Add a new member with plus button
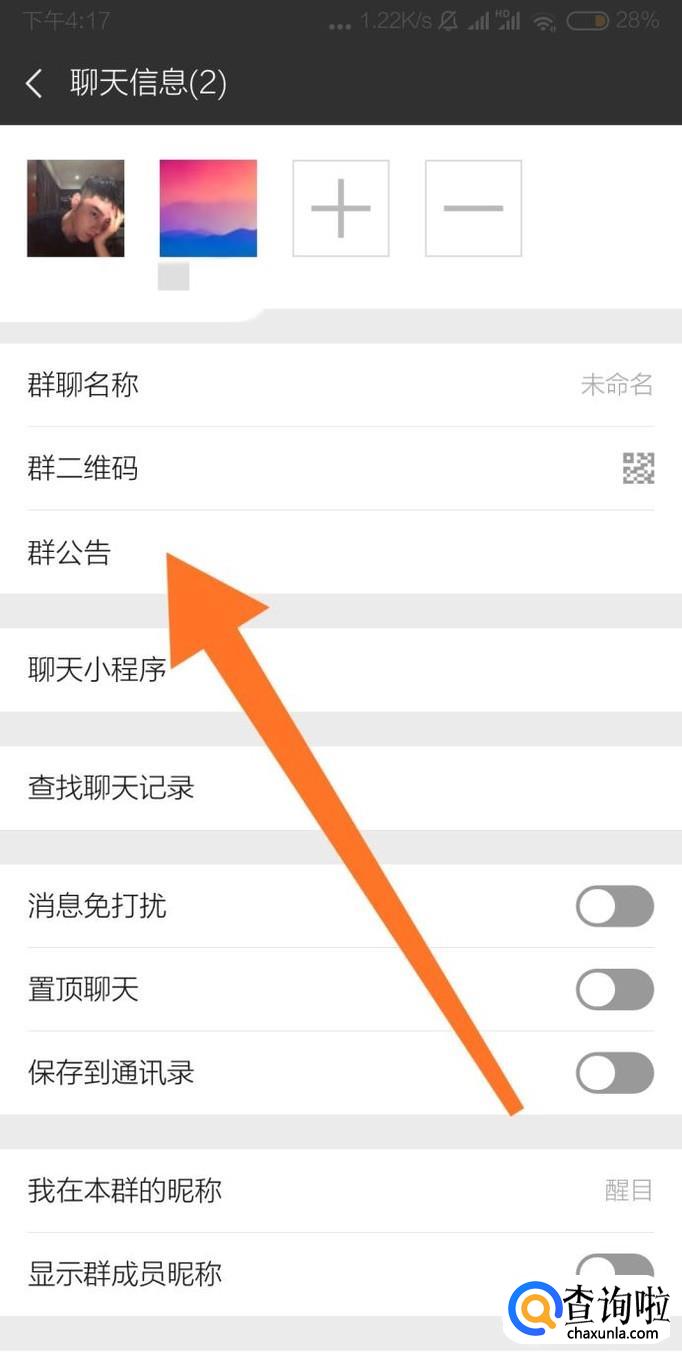 point(341,208)
